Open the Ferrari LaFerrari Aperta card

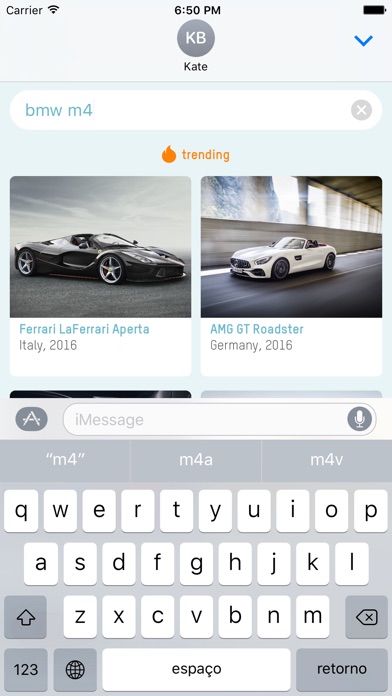pyautogui.click(x=100, y=276)
